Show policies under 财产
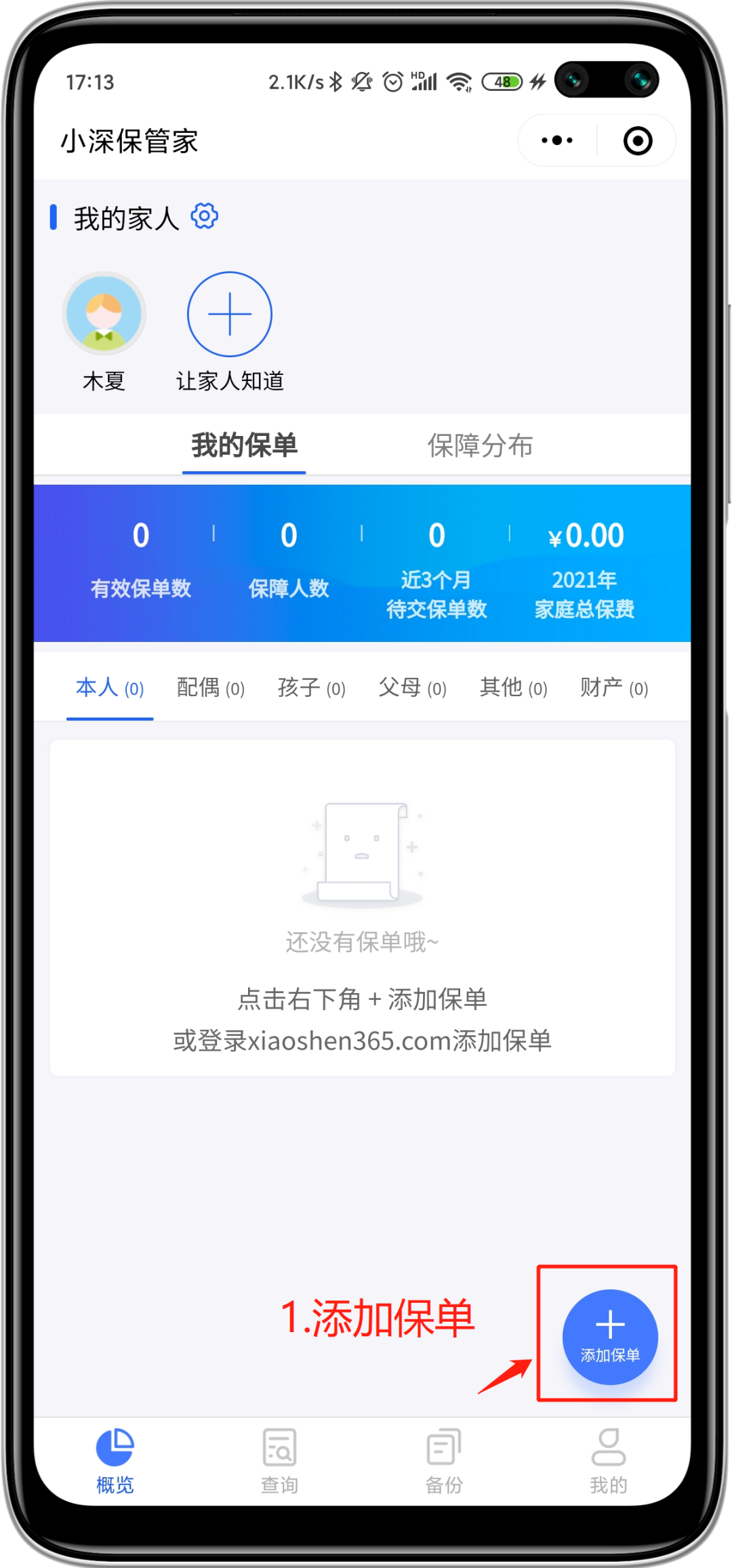732x1568 pixels. [x=614, y=688]
